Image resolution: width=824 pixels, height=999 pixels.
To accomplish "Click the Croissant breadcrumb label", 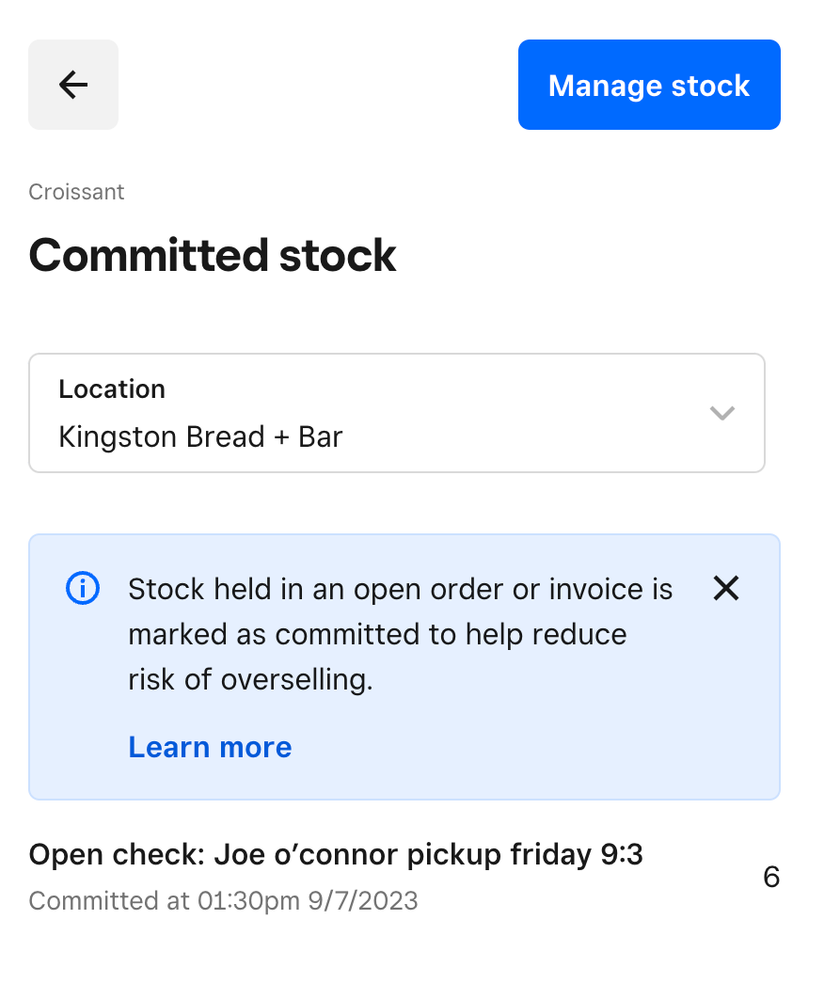I will tap(76, 191).
